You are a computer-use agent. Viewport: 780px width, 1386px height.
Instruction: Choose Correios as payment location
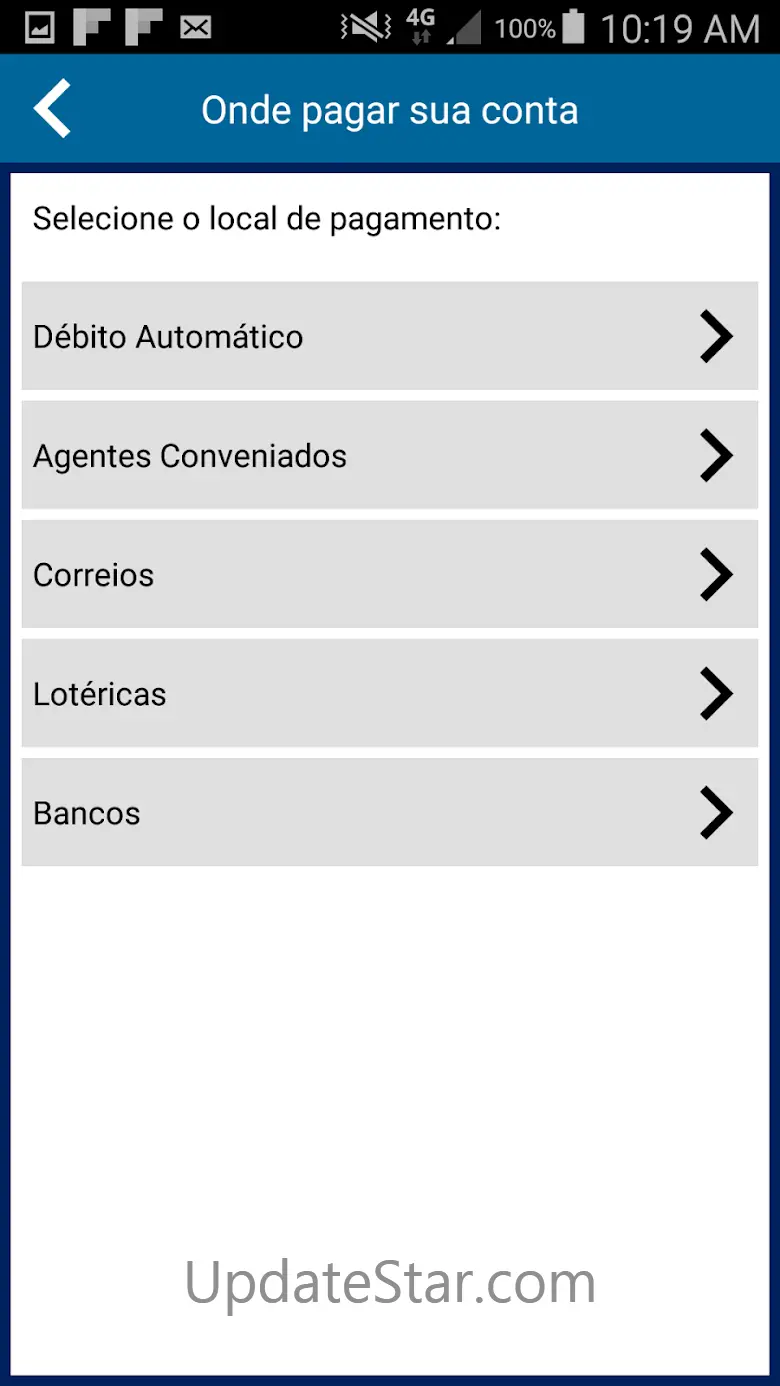(x=389, y=574)
